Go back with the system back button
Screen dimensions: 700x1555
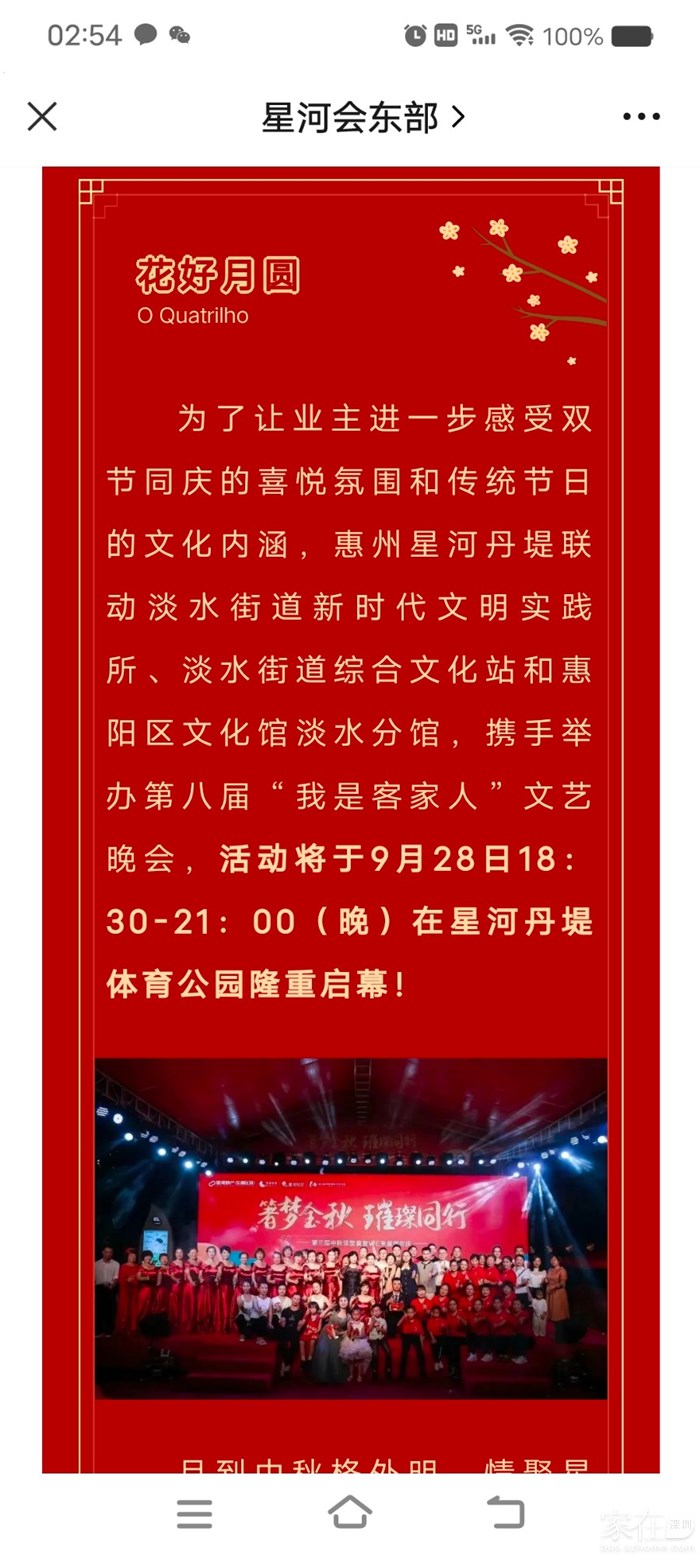click(505, 1512)
